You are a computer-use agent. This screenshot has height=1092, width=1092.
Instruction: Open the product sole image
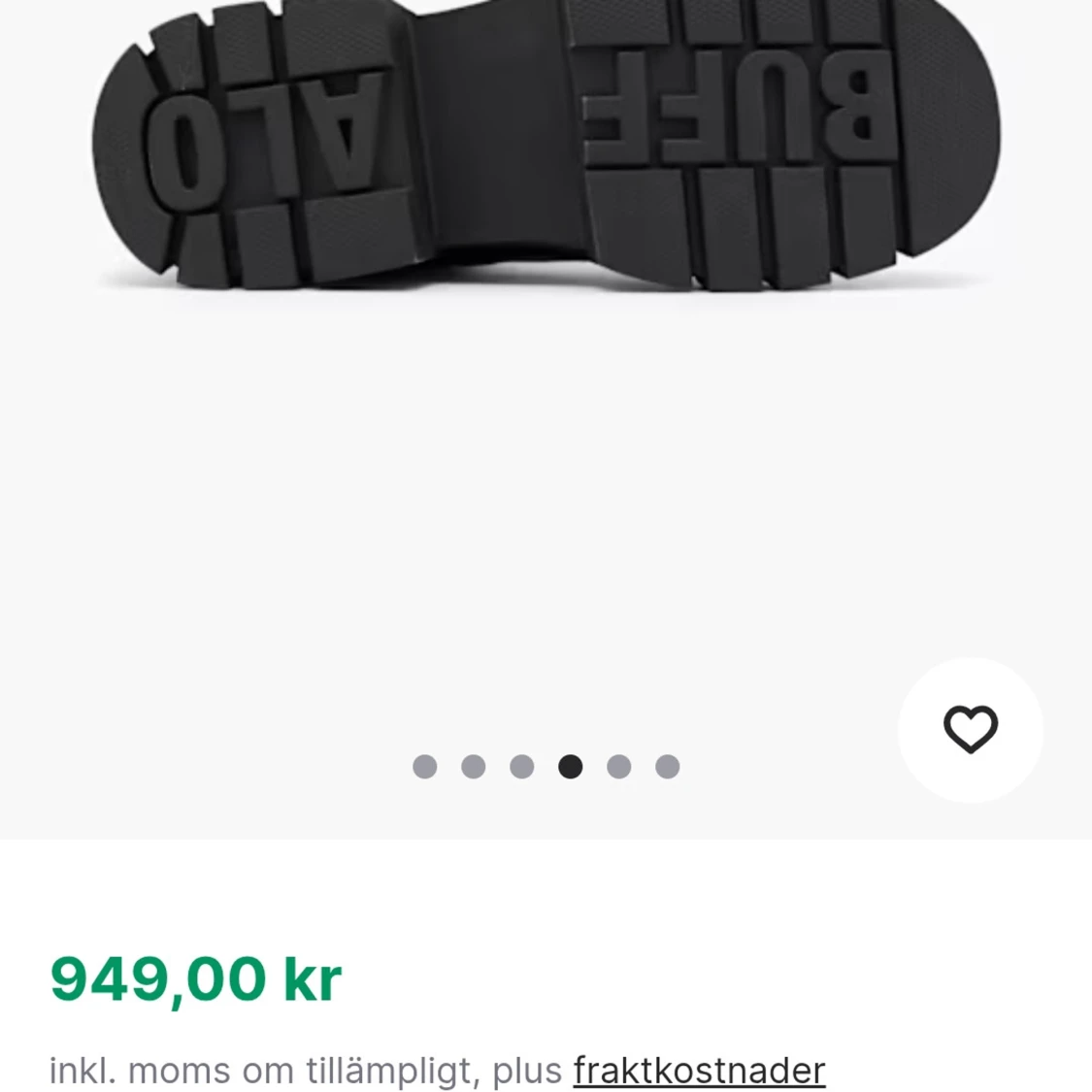pos(546,155)
